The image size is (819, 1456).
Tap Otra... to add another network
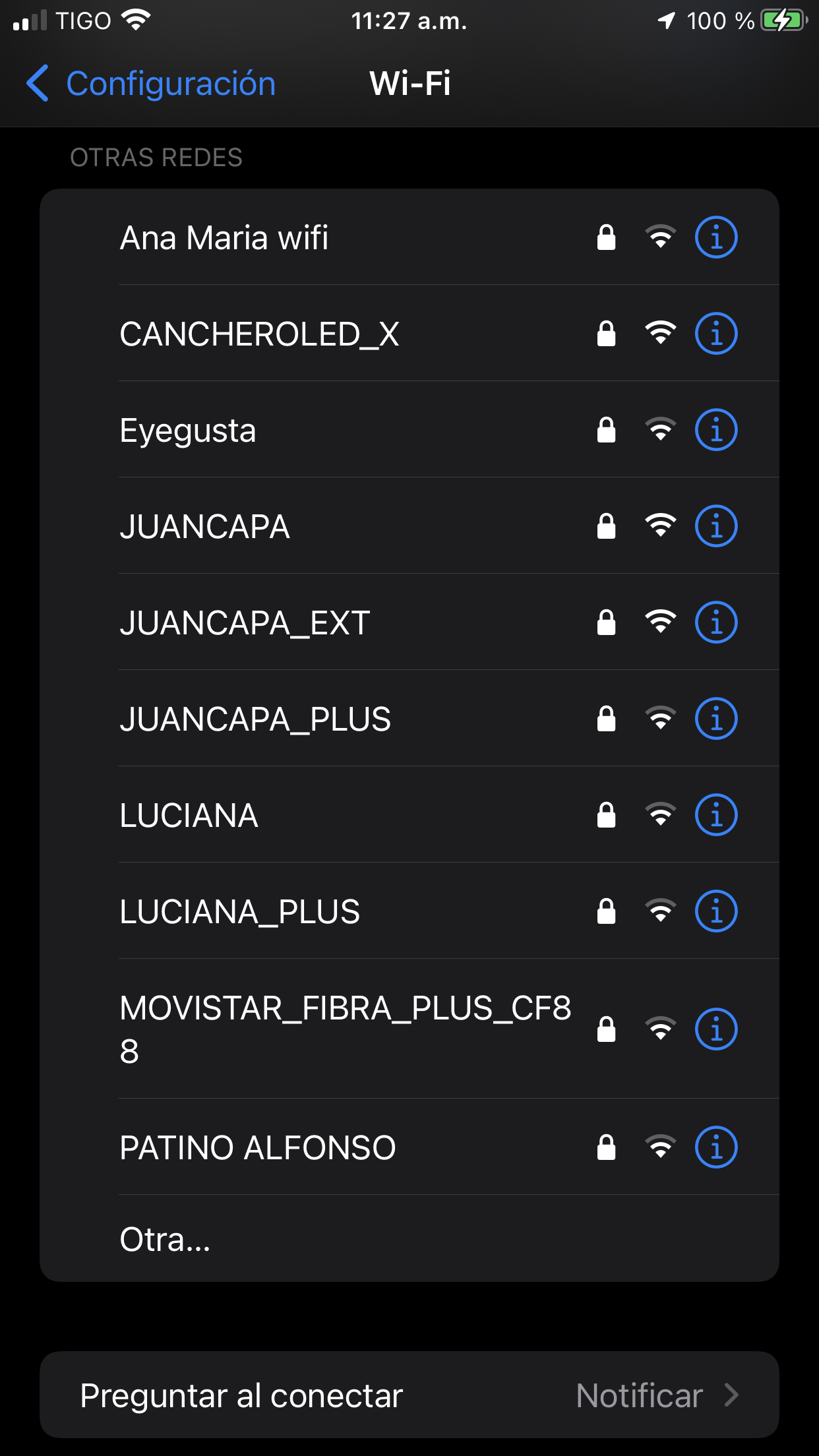coord(165,1239)
